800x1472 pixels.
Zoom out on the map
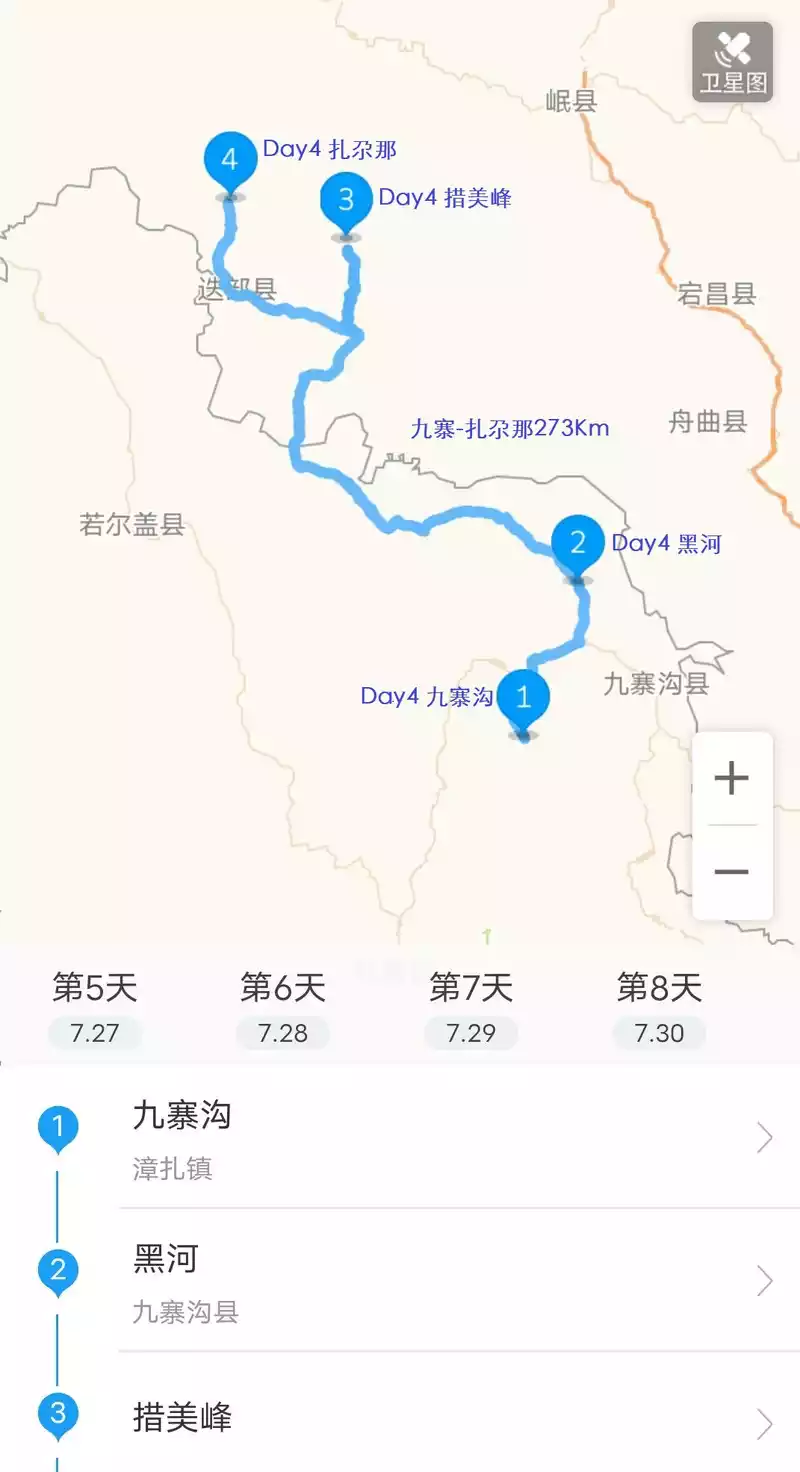click(732, 872)
